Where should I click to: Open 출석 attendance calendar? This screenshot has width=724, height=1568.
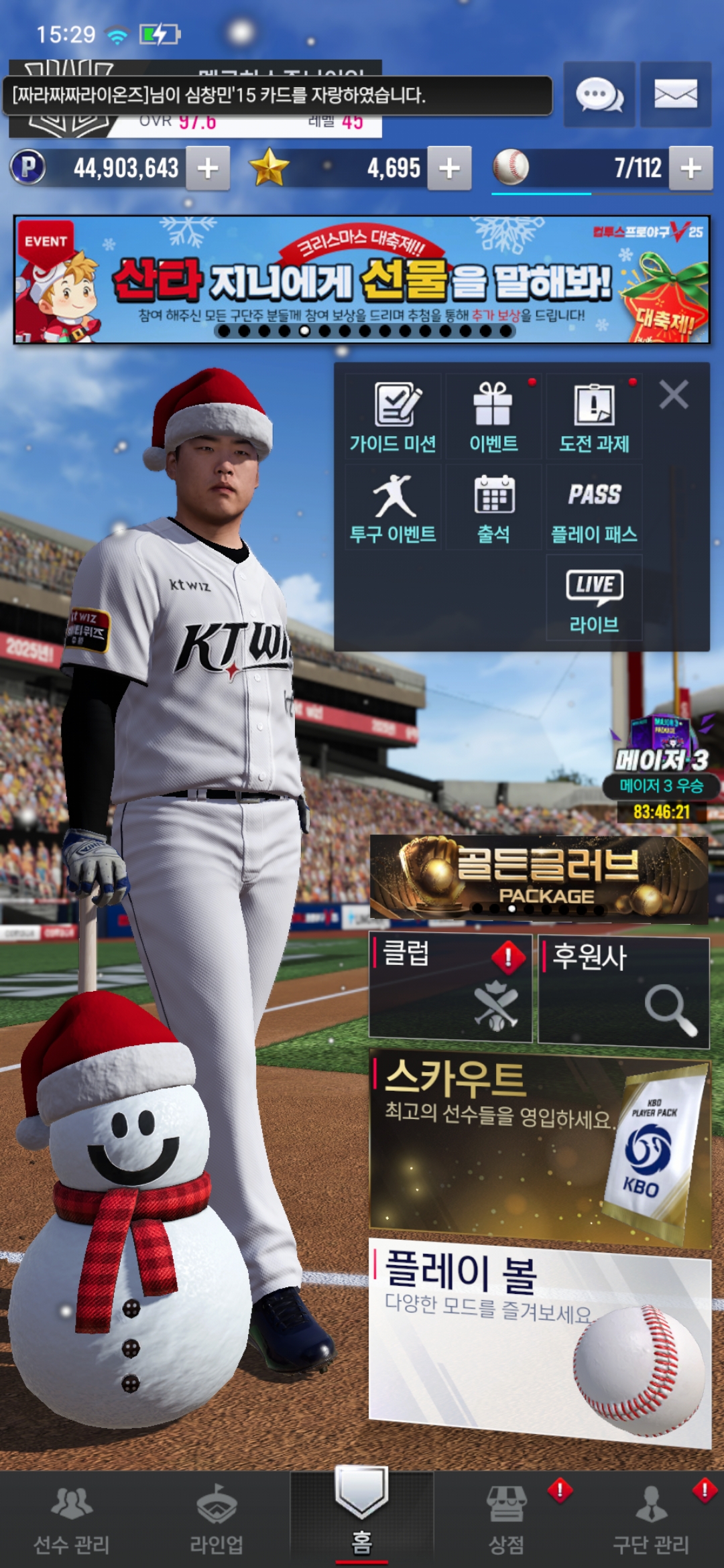pos(493,508)
